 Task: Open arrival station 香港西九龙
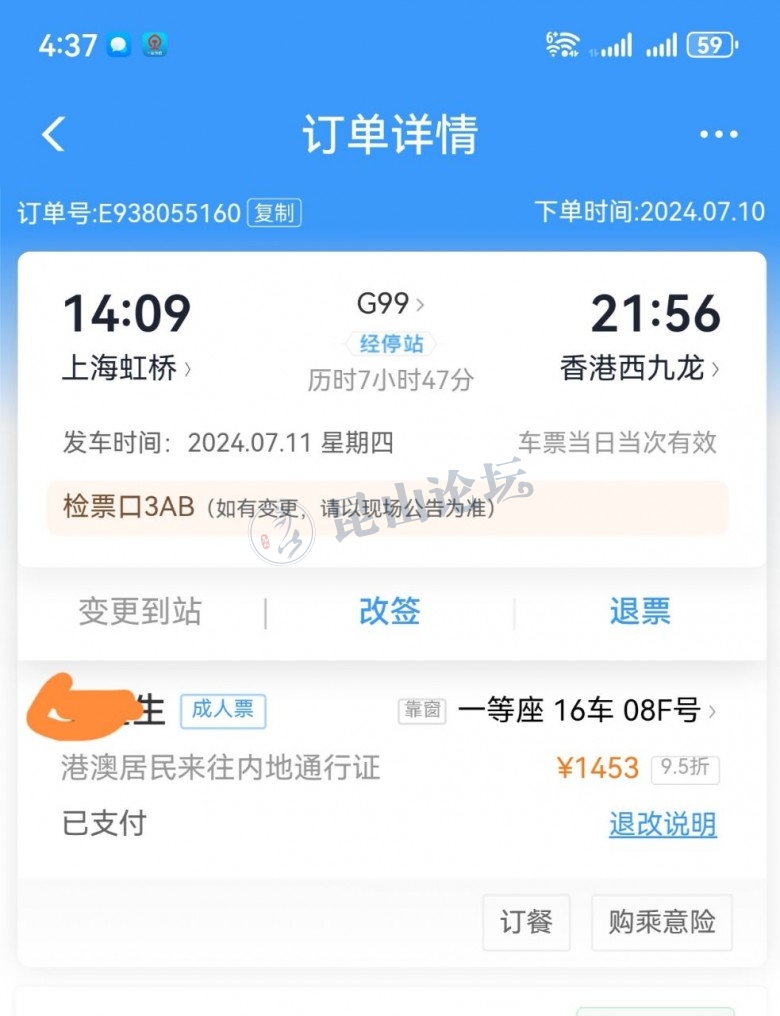(x=640, y=369)
